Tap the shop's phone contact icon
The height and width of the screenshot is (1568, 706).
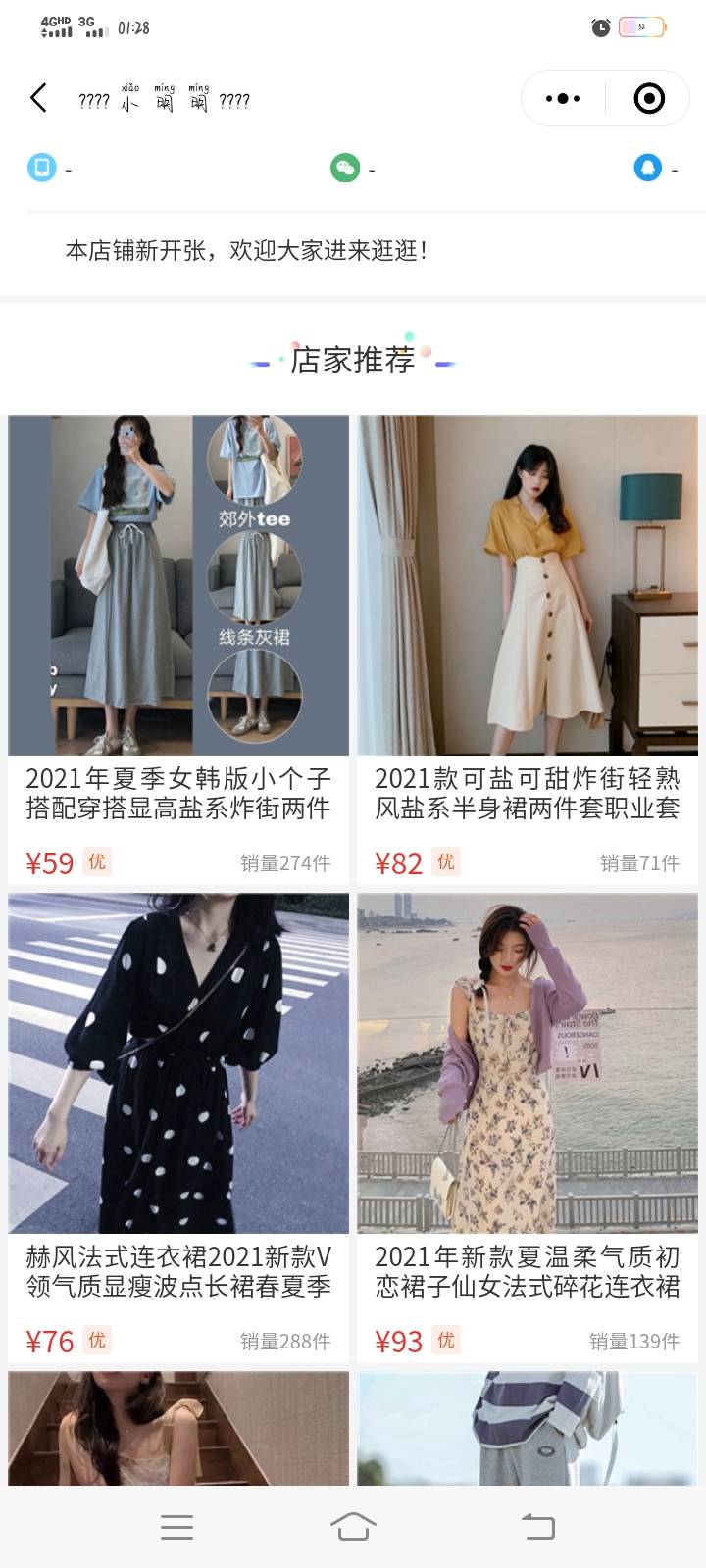[41, 168]
